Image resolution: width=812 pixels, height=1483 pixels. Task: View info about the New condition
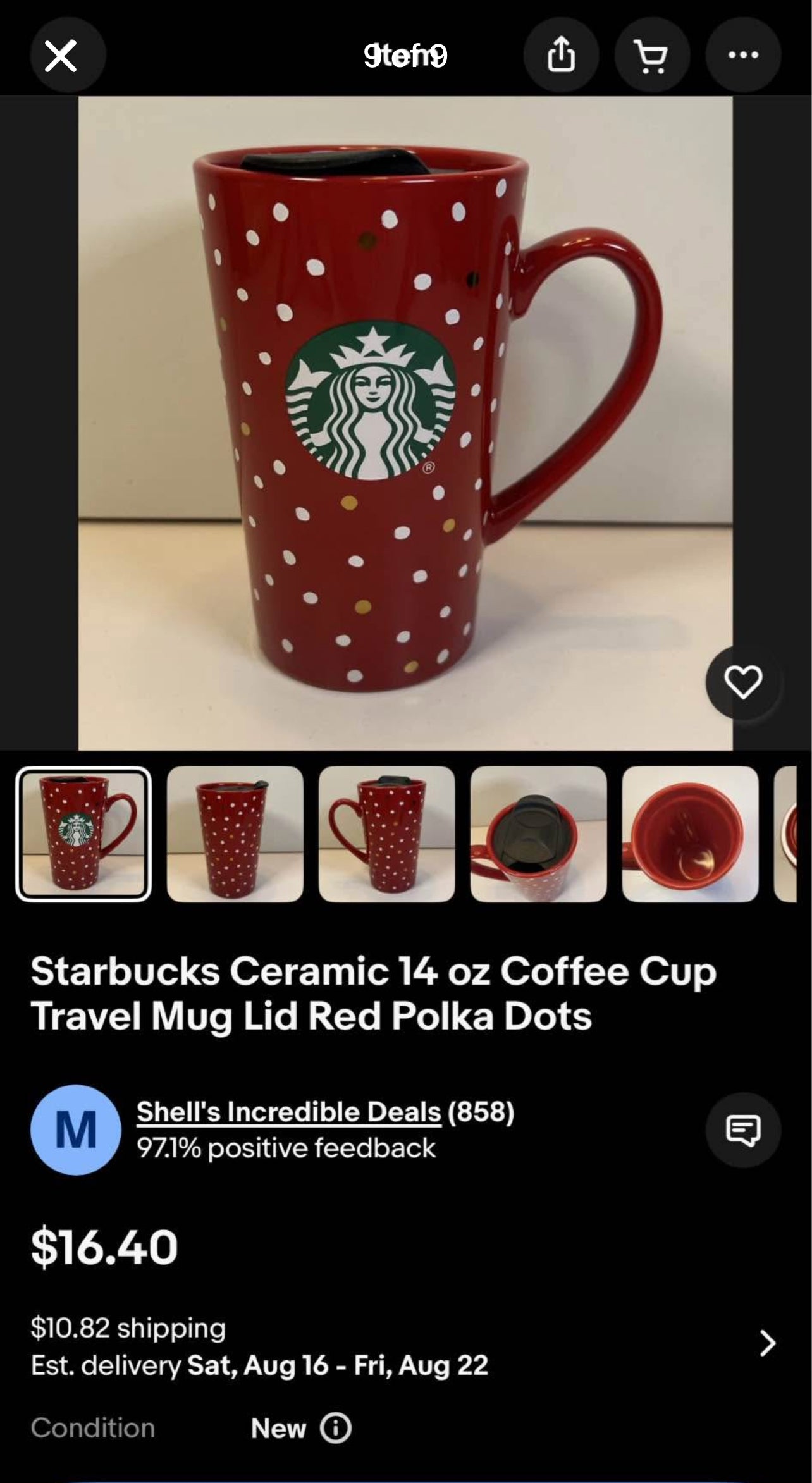tap(335, 1428)
